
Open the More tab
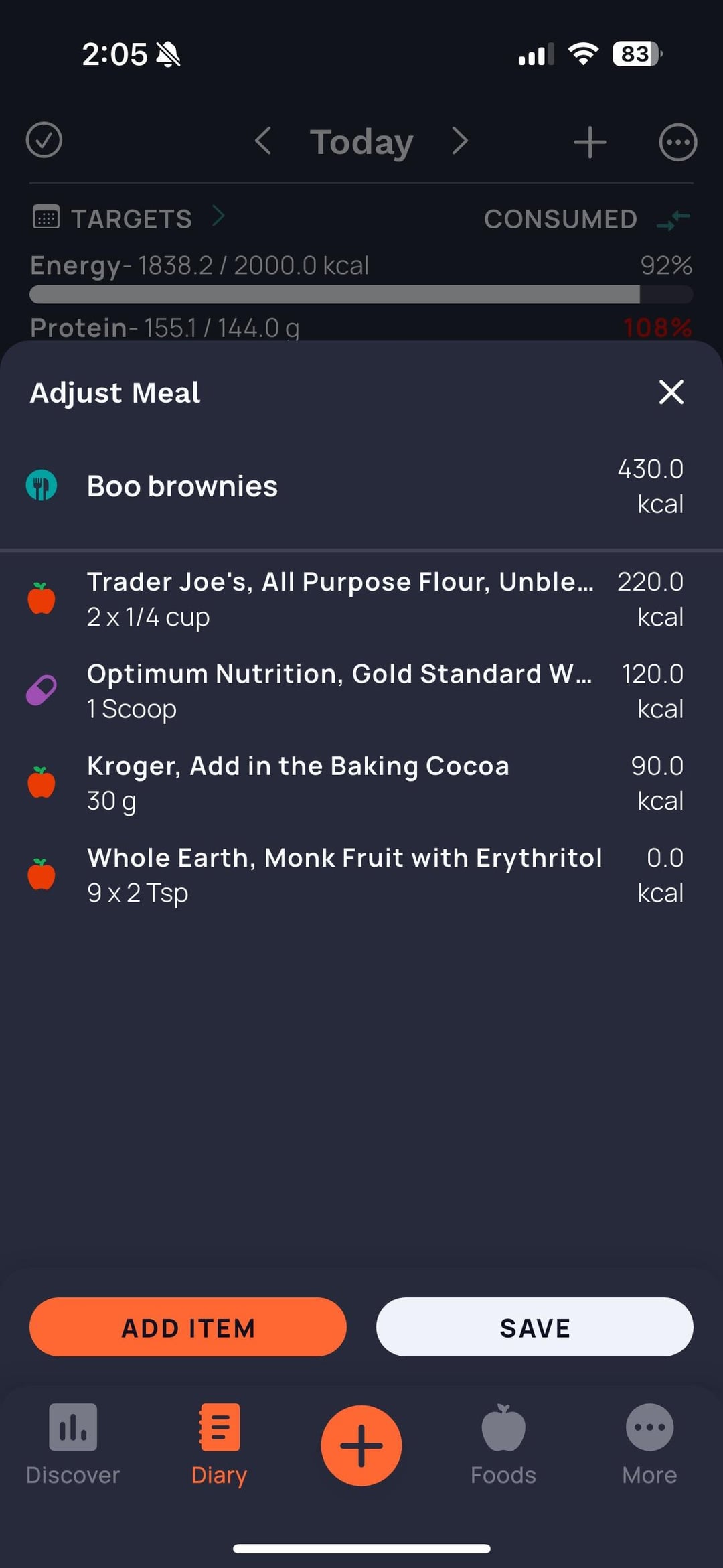[649, 1444]
